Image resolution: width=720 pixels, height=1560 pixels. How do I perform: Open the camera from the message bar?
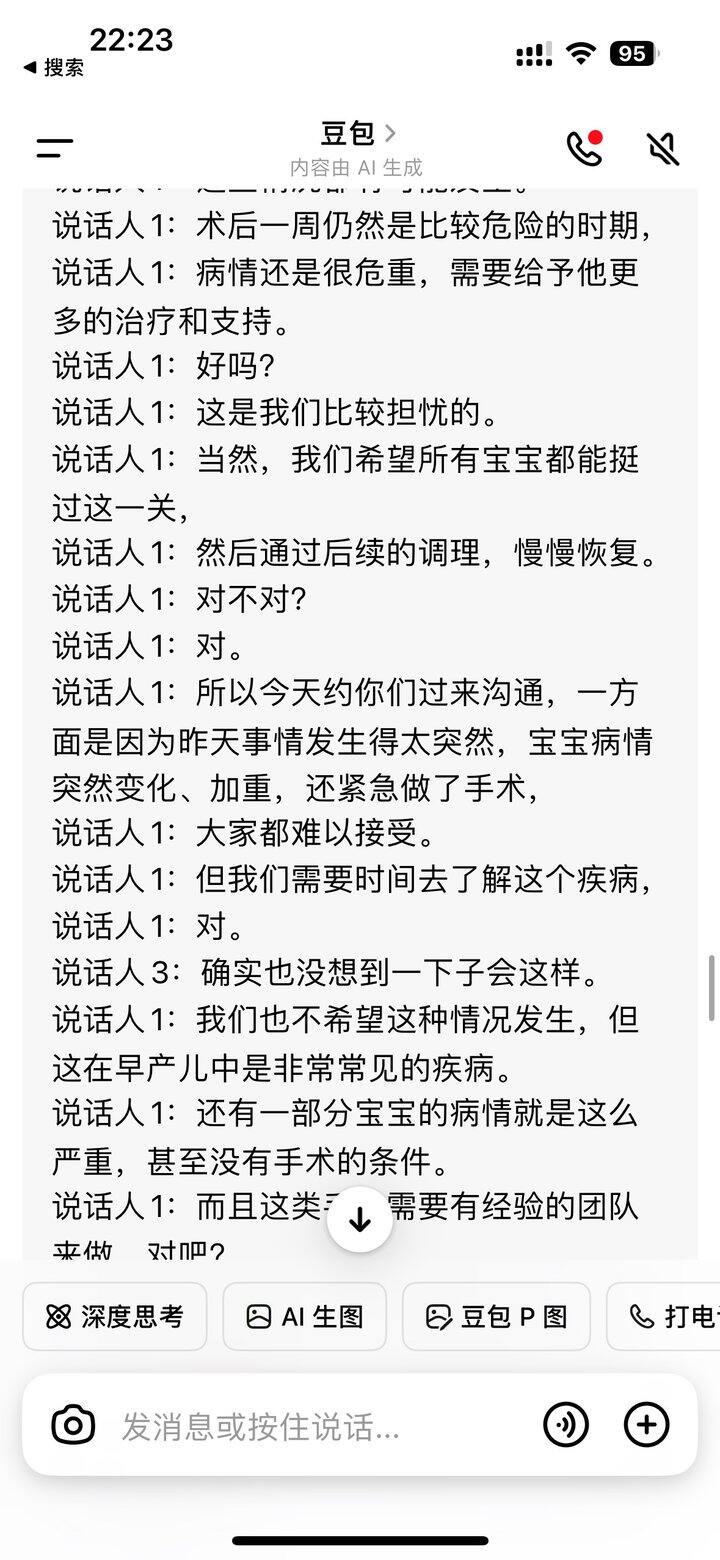(x=73, y=1425)
